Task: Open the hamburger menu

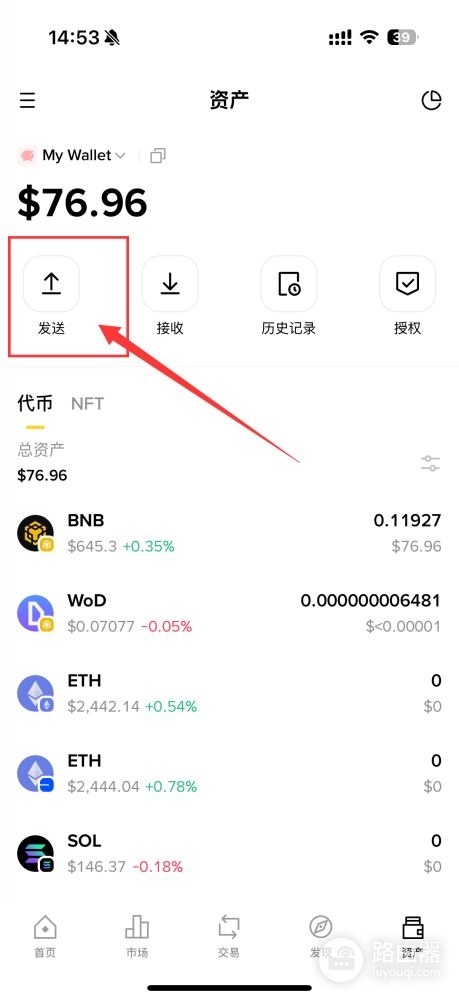Action: (x=27, y=100)
